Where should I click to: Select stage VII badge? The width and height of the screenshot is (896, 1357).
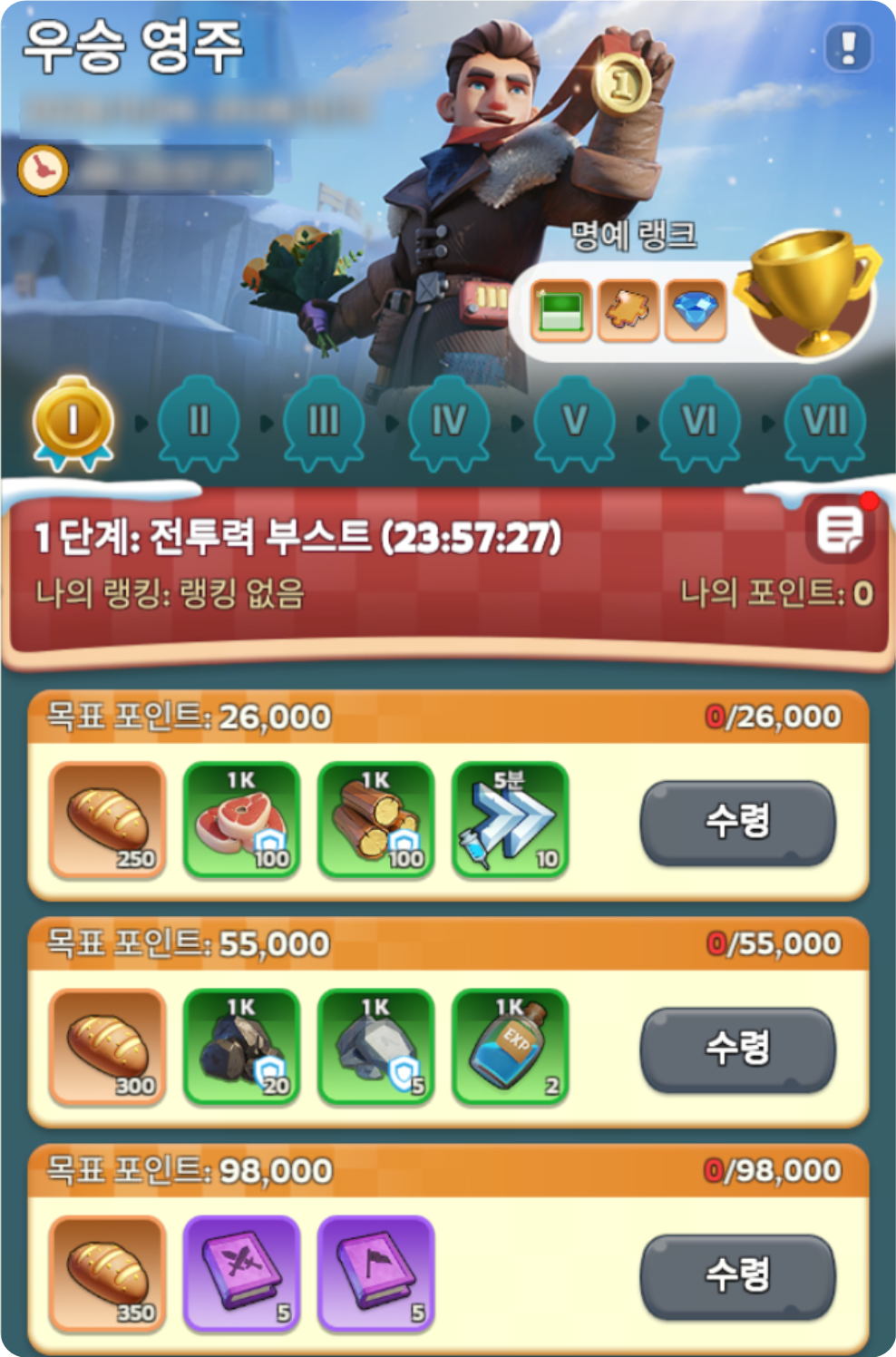coord(824,423)
